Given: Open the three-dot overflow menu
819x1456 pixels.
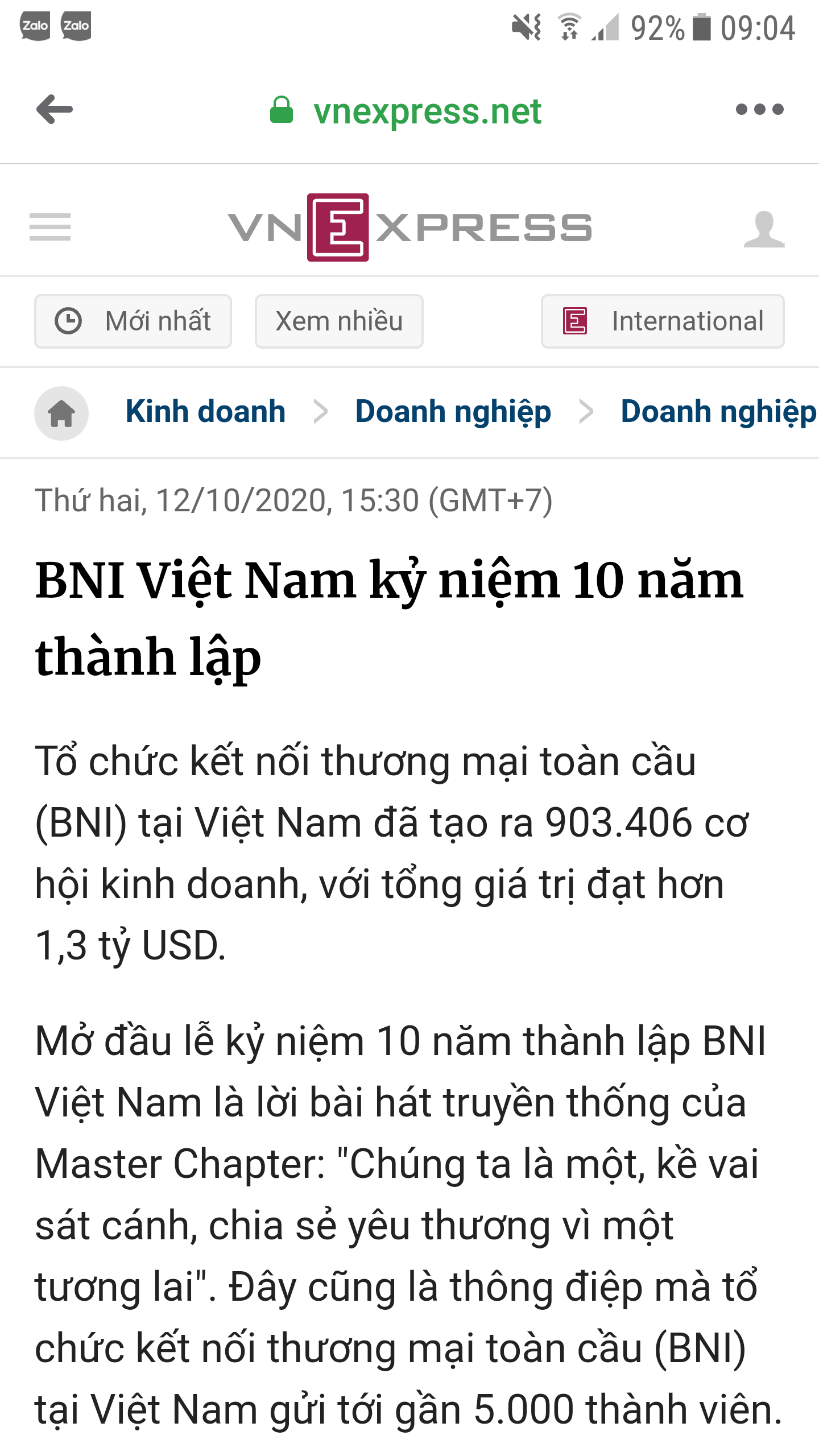Looking at the screenshot, I should (759, 109).
